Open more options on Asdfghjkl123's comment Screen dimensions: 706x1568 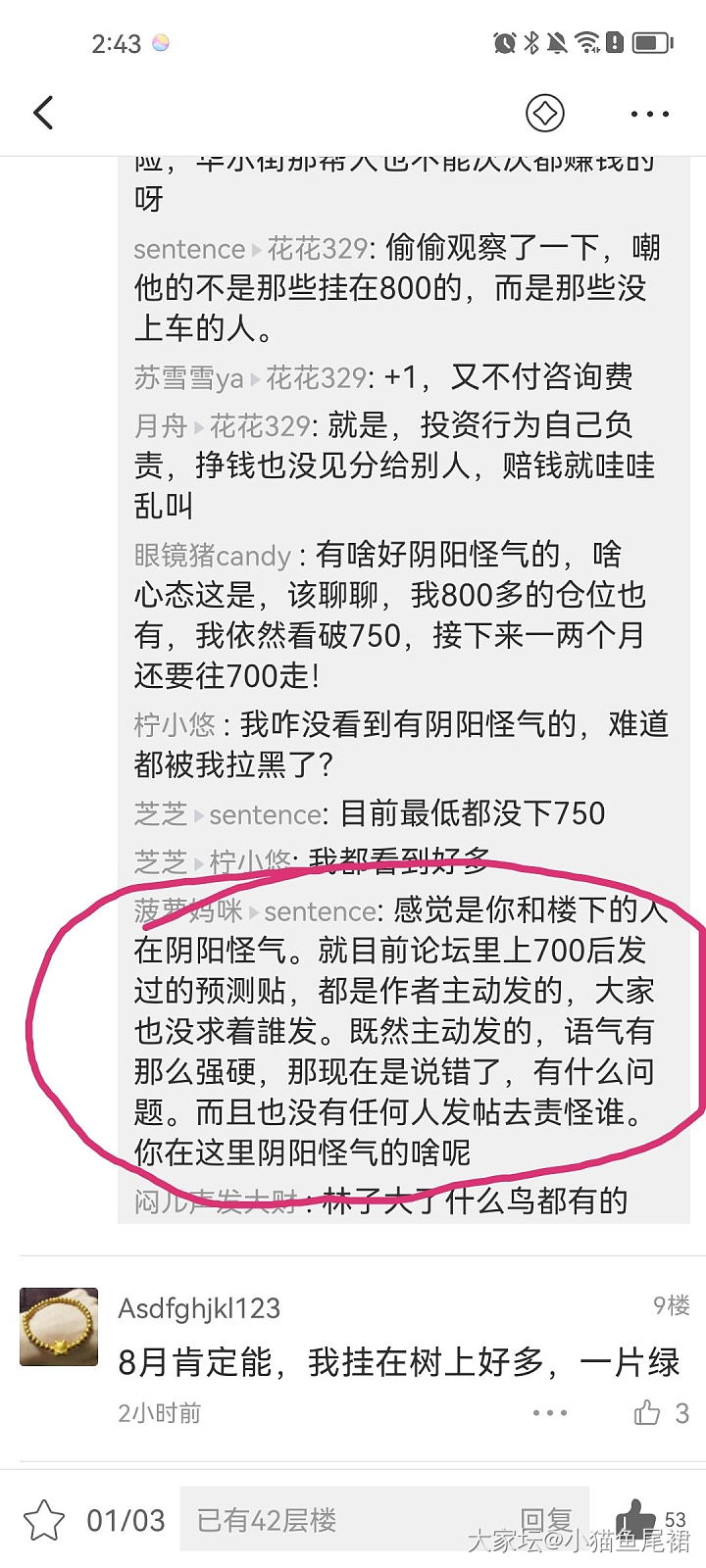pyautogui.click(x=549, y=1412)
